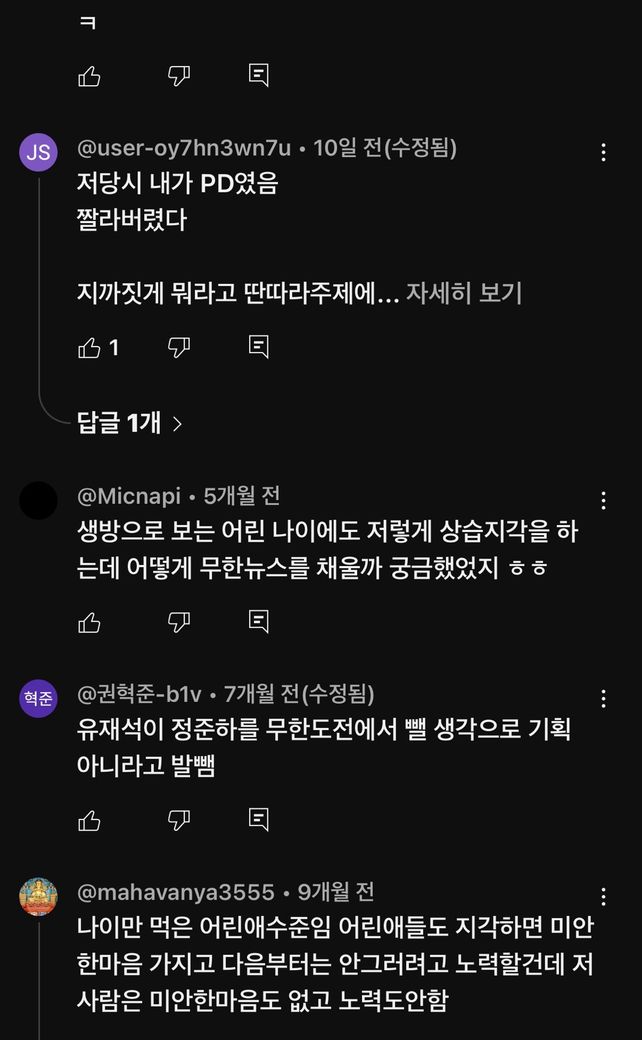642x1040 pixels.
Task: Like @권혁준-b1v's comment
Action: (90, 821)
